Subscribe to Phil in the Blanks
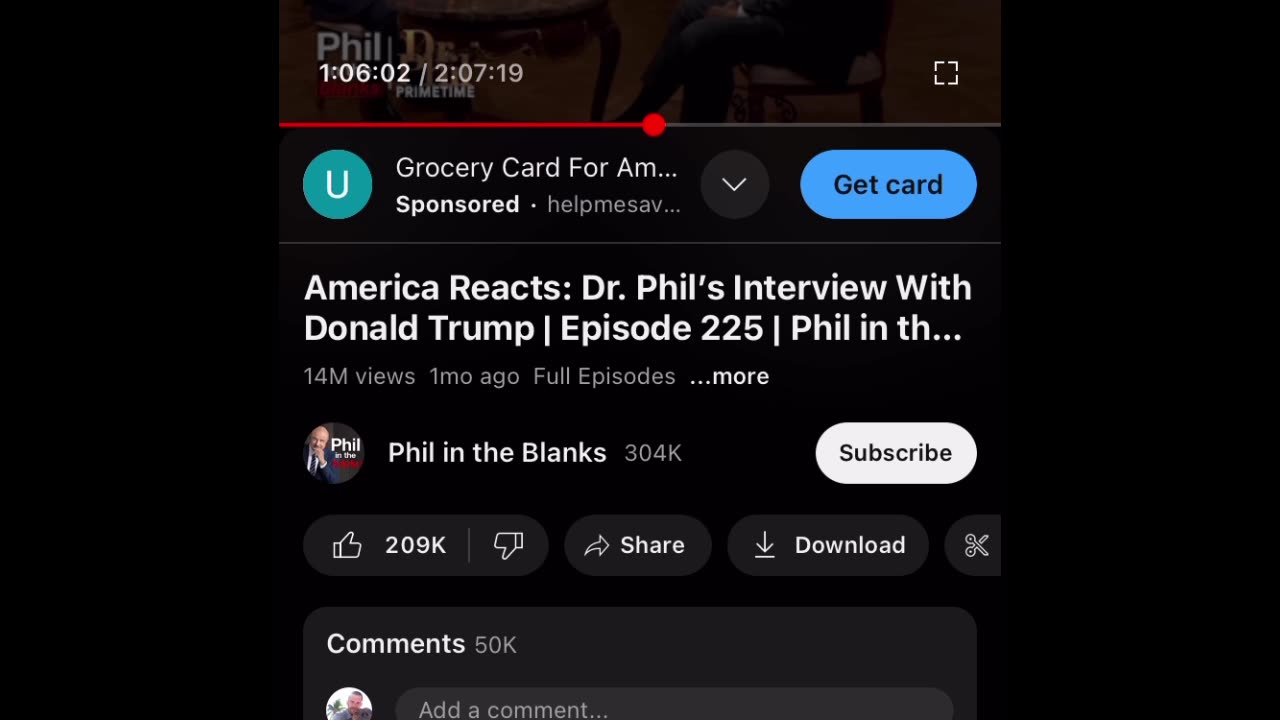The width and height of the screenshot is (1280, 720). [895, 453]
